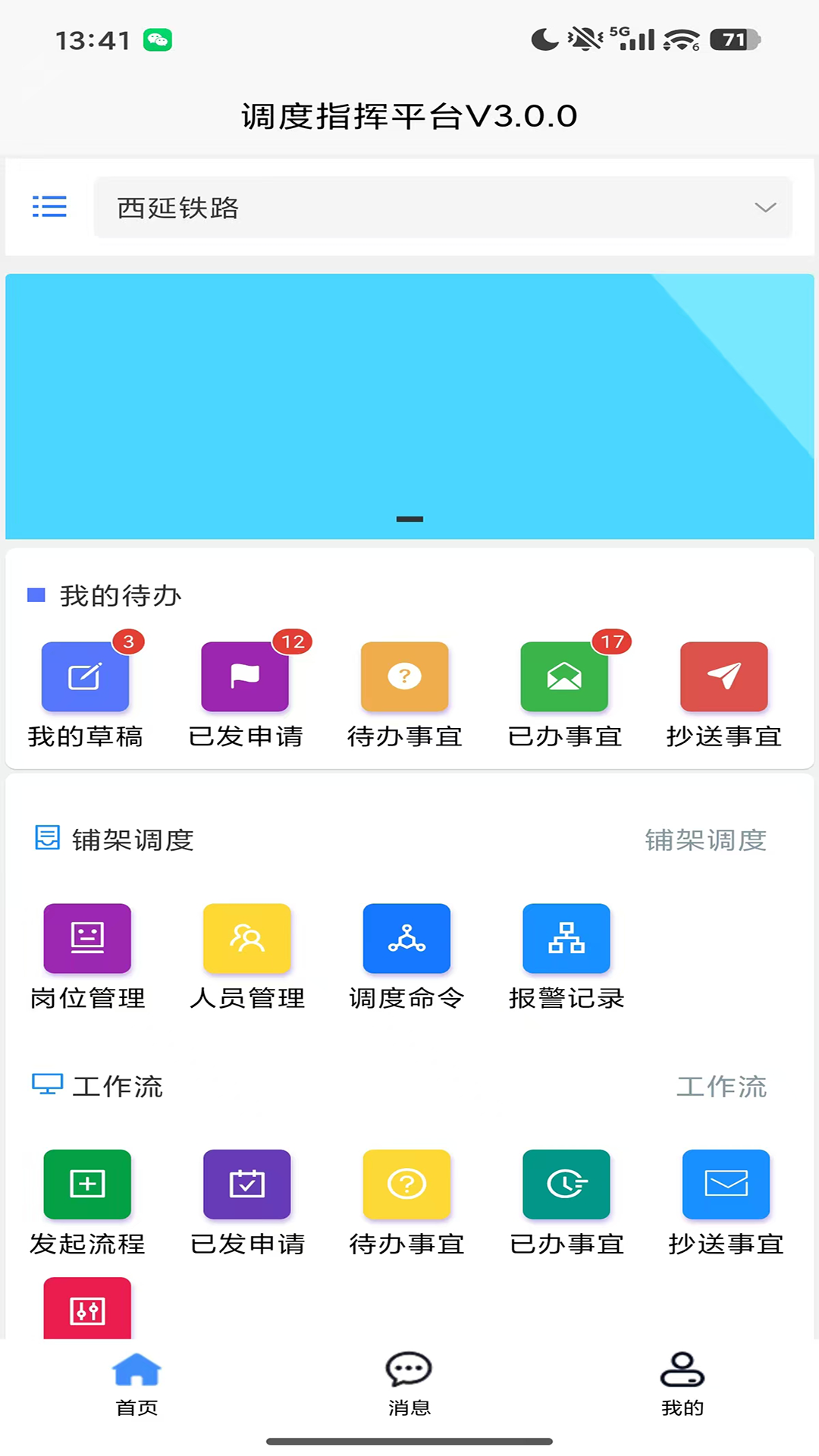The image size is (819, 1456).
Task: Open 工作流 link on the right
Action: pos(722,1086)
